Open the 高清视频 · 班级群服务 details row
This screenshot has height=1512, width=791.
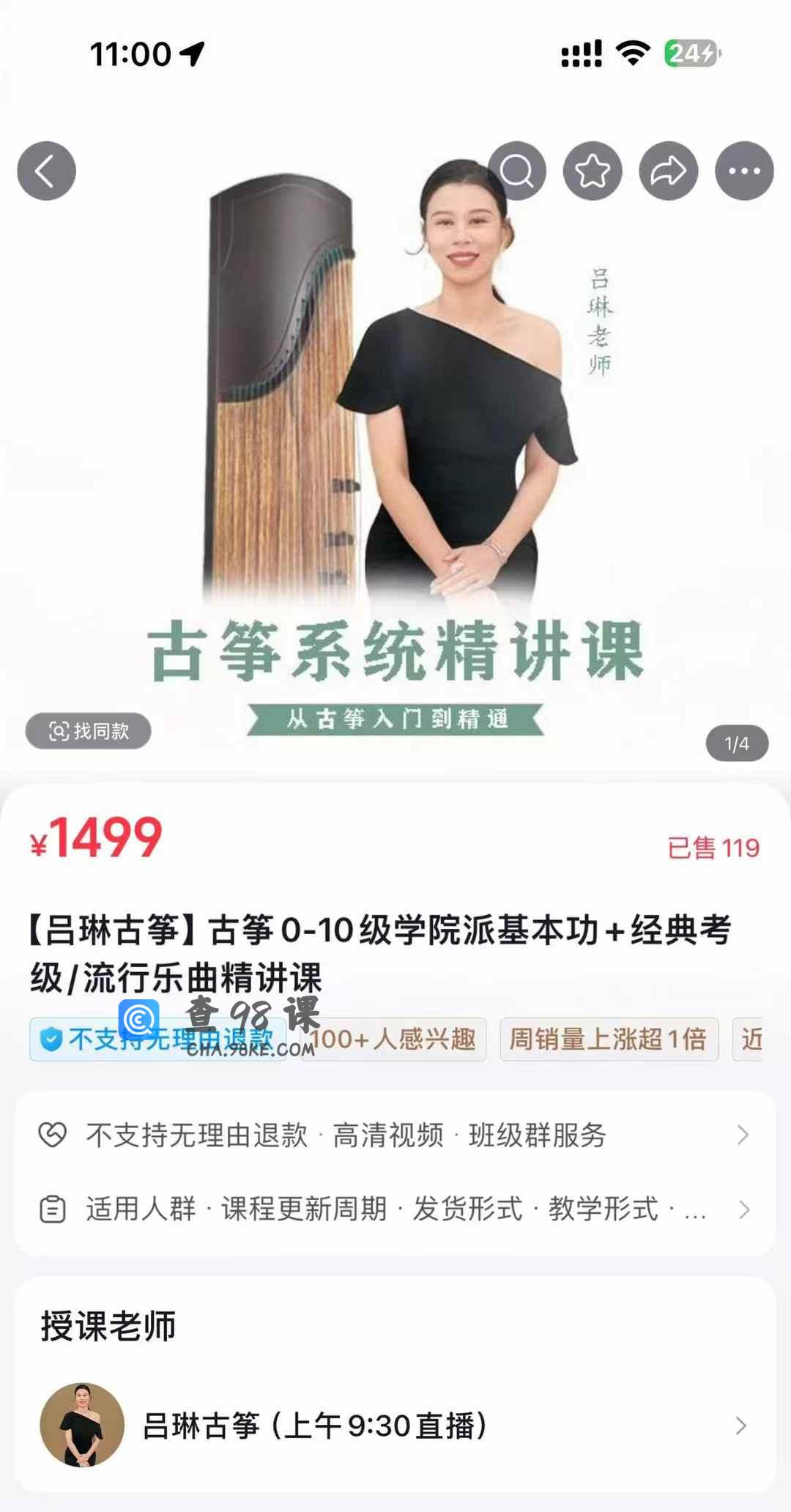(395, 1135)
